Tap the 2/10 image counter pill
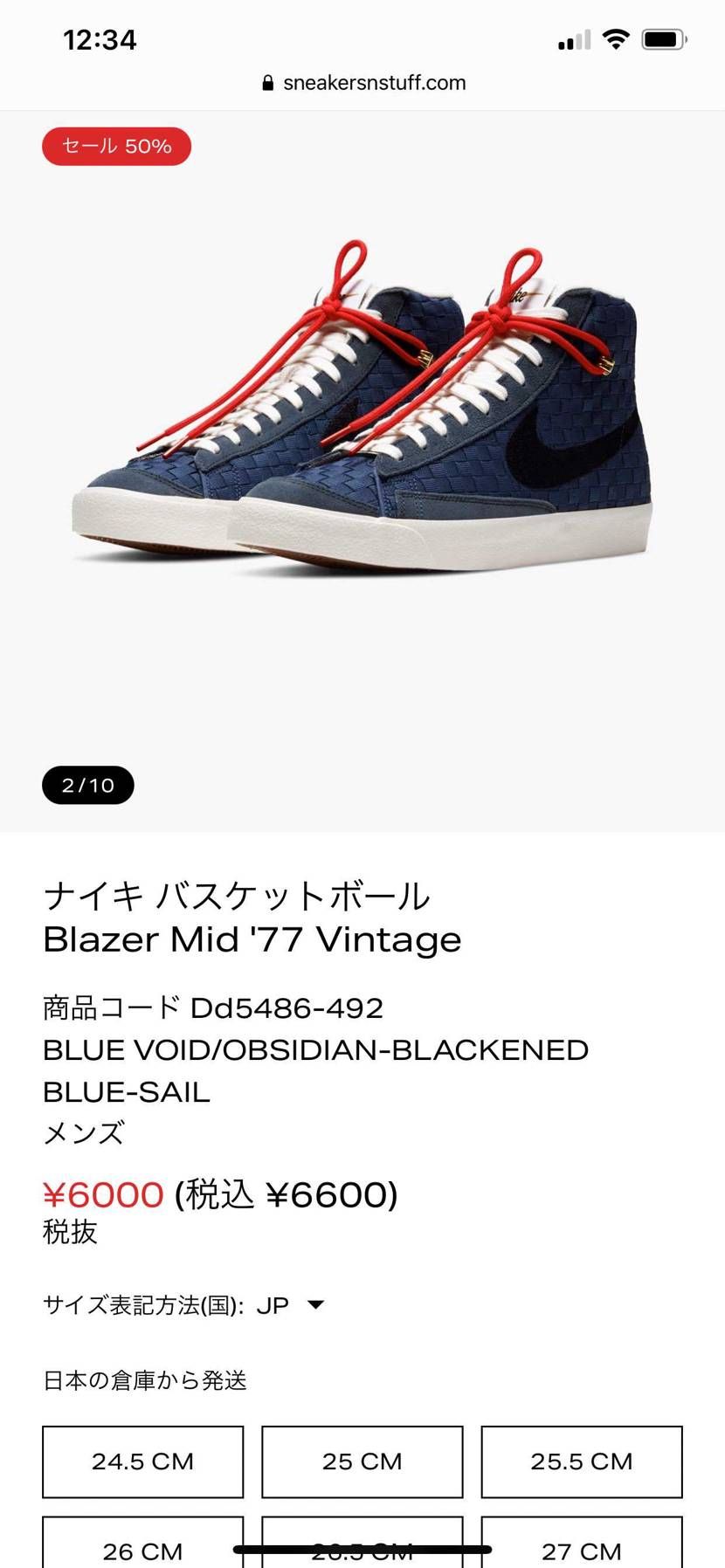 click(x=87, y=784)
